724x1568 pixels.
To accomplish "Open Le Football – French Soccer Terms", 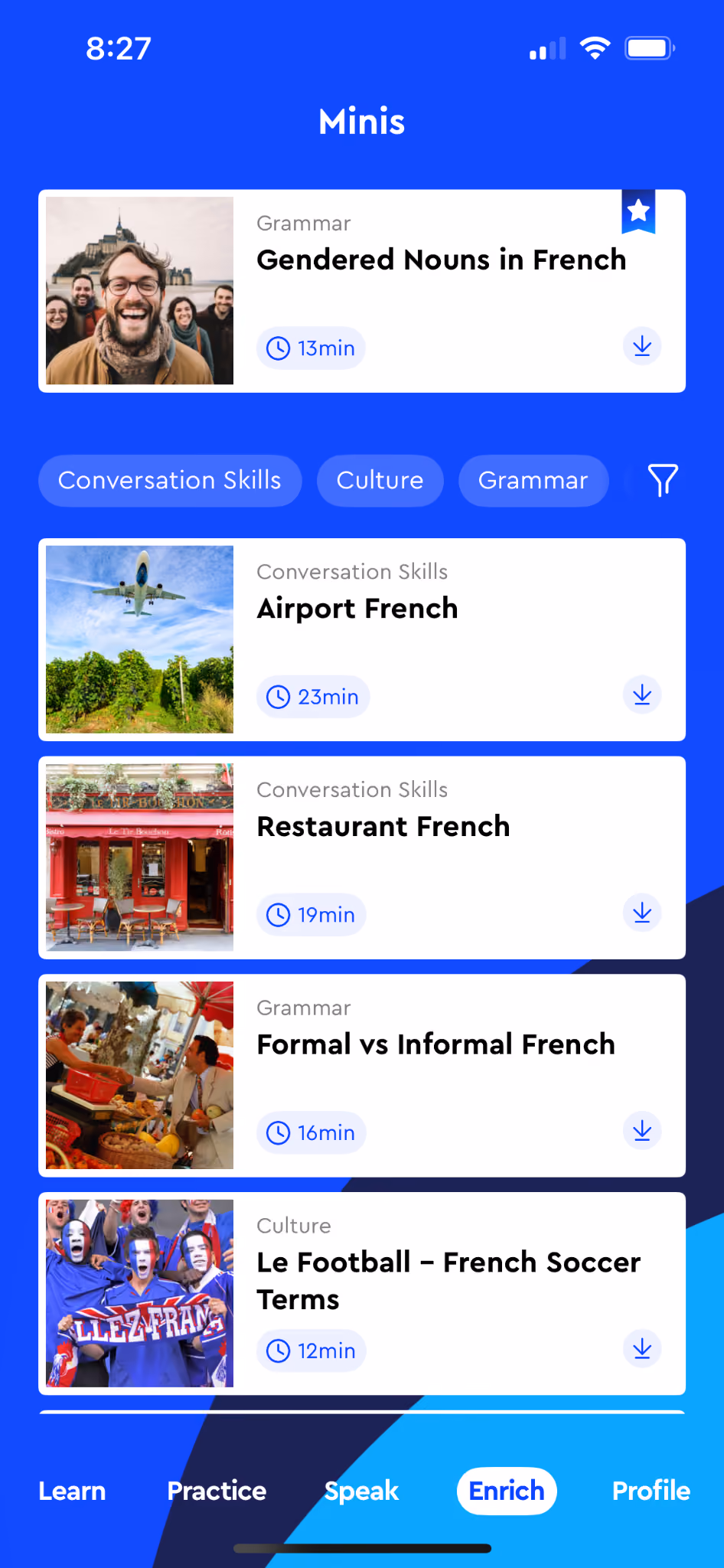I will [362, 1294].
